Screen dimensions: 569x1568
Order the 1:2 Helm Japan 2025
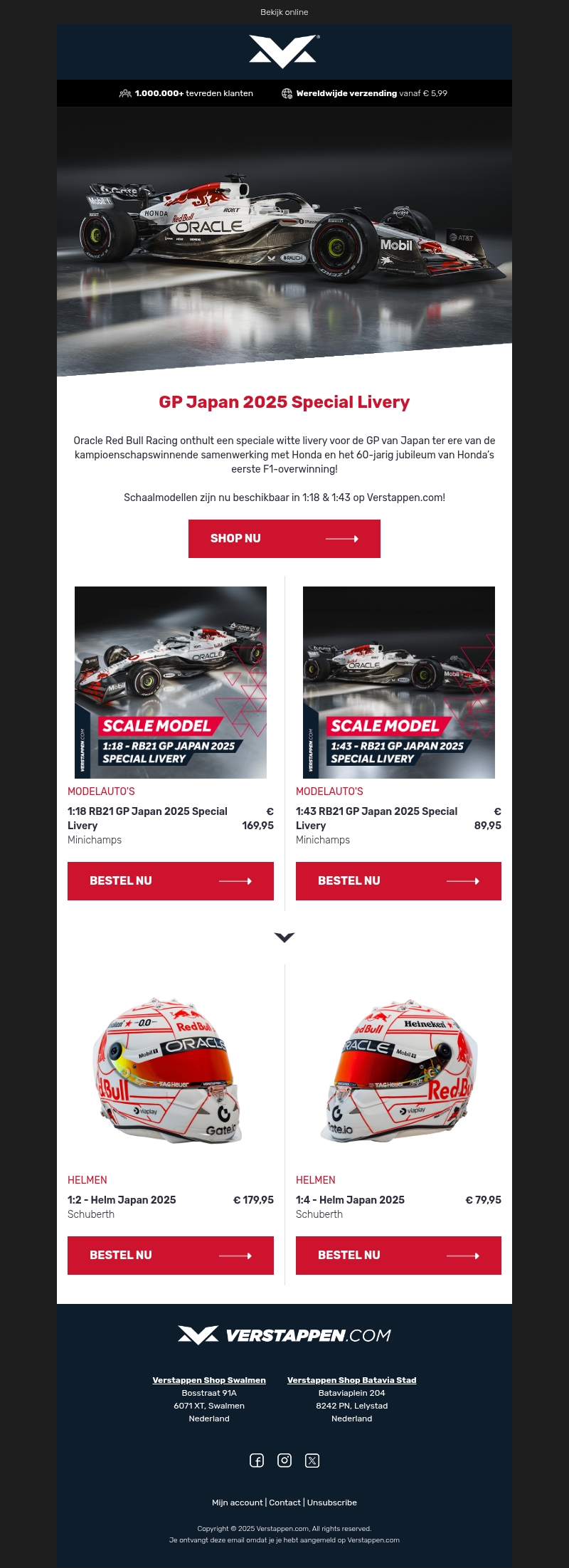coord(171,1256)
